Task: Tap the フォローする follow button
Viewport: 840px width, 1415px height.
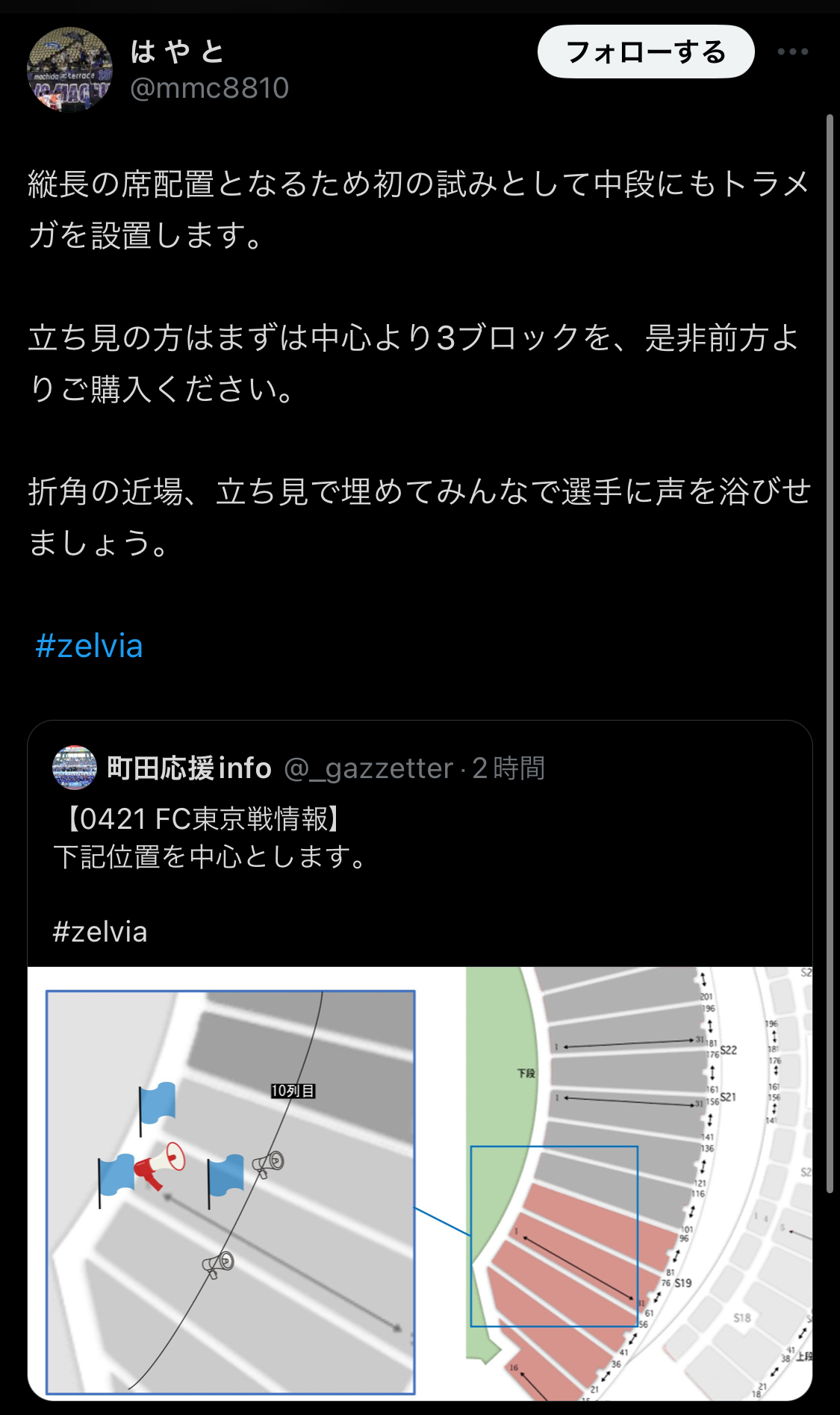Action: [645, 52]
